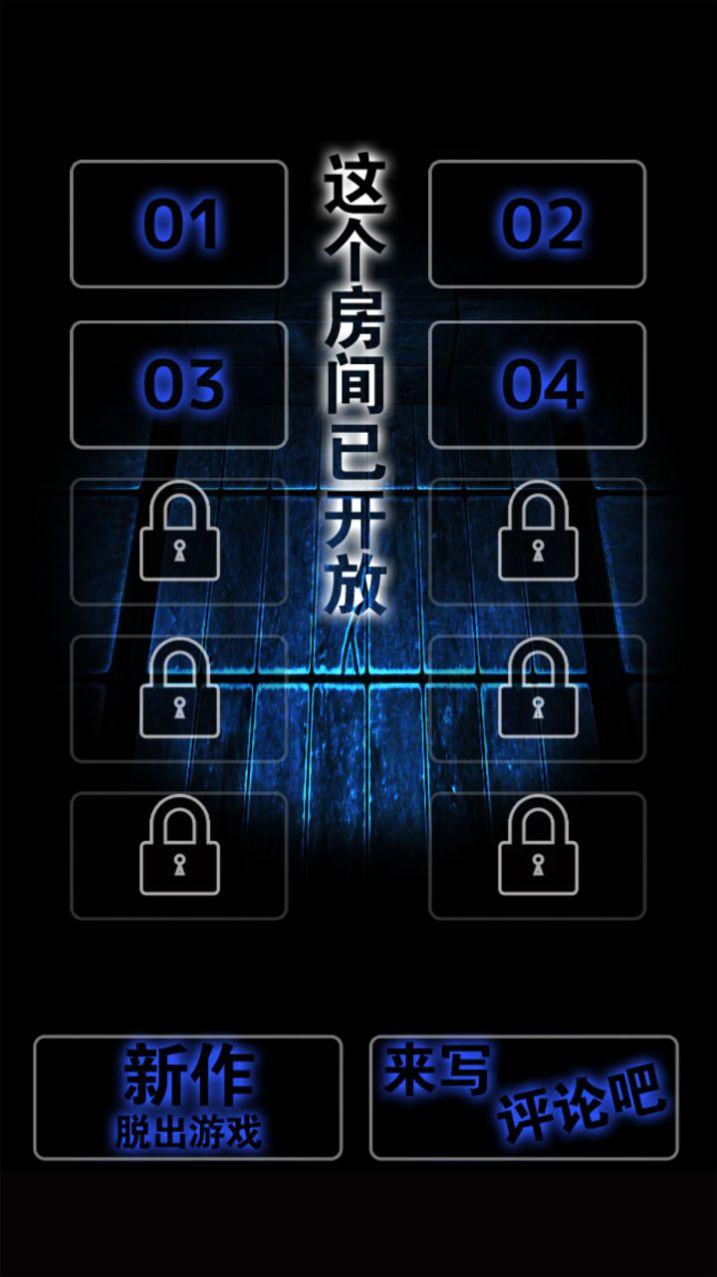Select room 02

[x=538, y=224]
